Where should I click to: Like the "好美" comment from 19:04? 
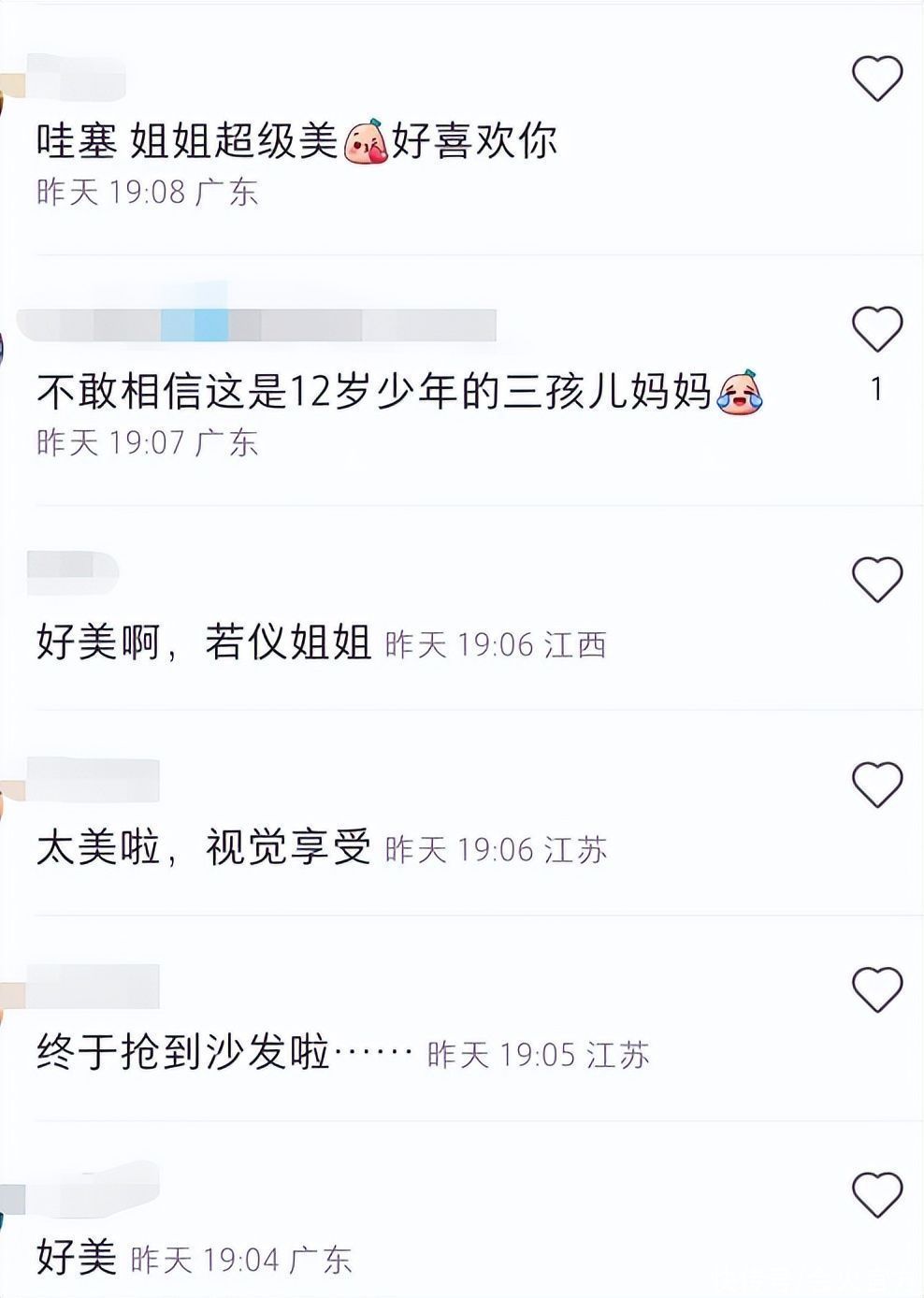(876, 1195)
